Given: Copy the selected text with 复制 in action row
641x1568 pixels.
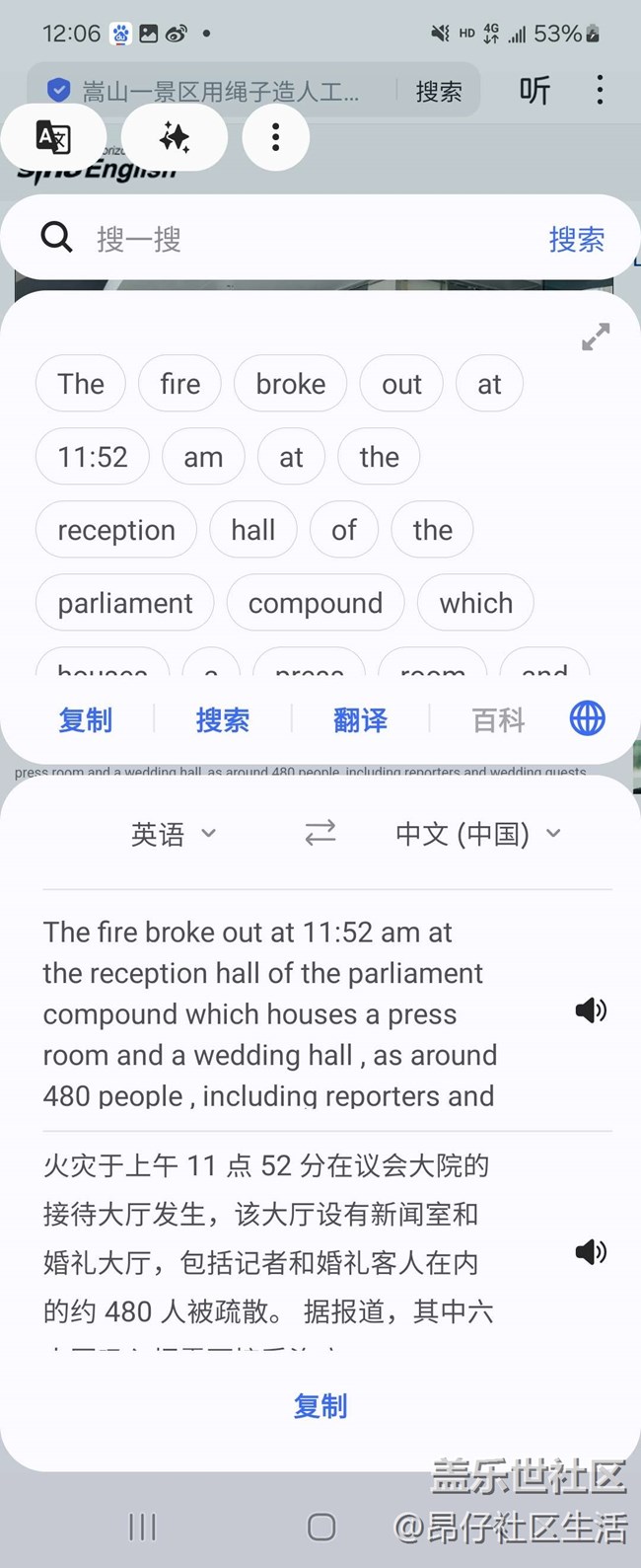Looking at the screenshot, I should pos(85,719).
